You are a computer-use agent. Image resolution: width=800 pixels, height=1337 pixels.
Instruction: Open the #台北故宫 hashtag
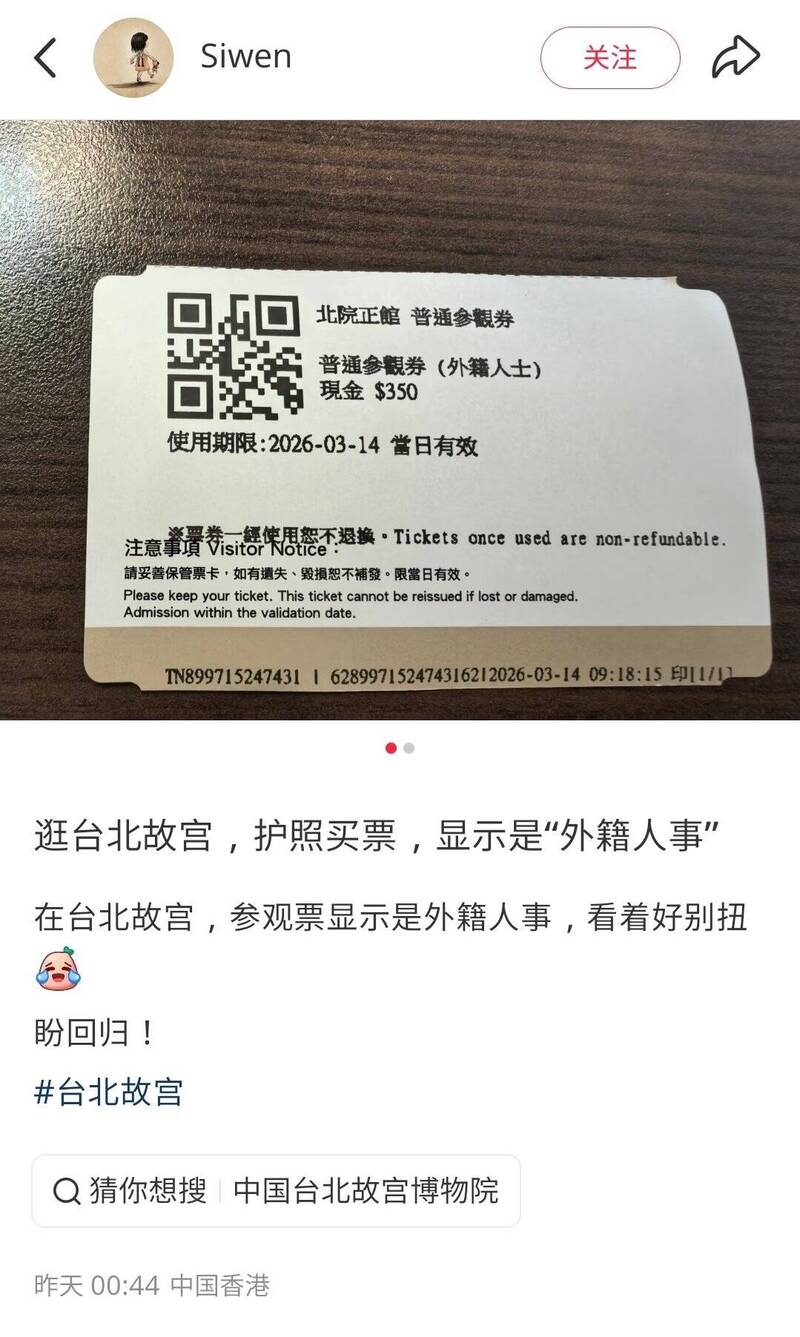tap(109, 1092)
